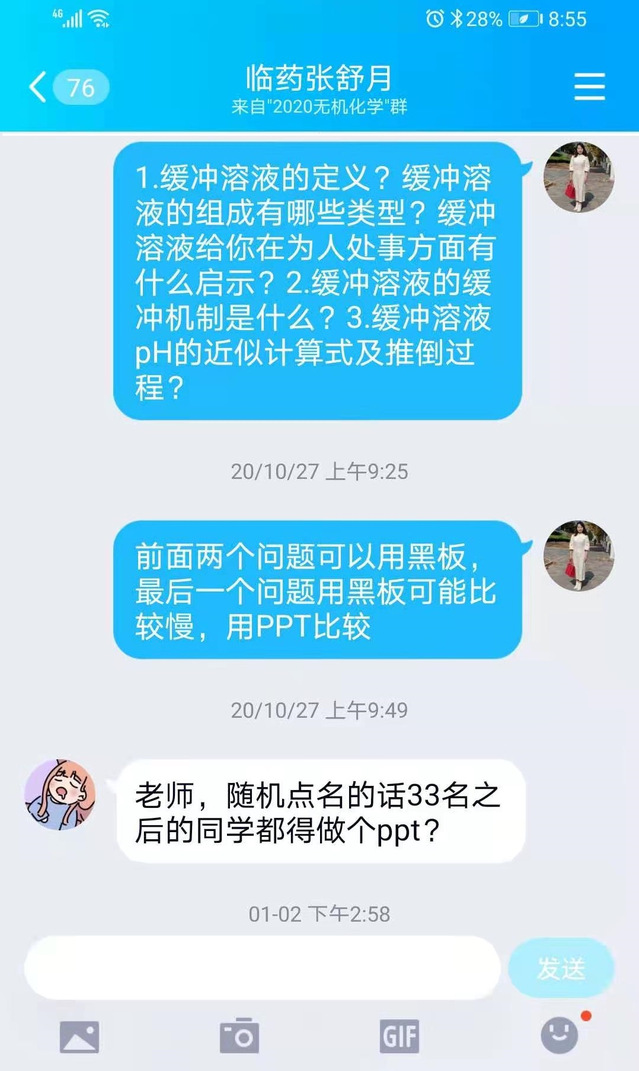This screenshot has width=639, height=1071.
Task: Send the message with 发送
Action: point(560,968)
